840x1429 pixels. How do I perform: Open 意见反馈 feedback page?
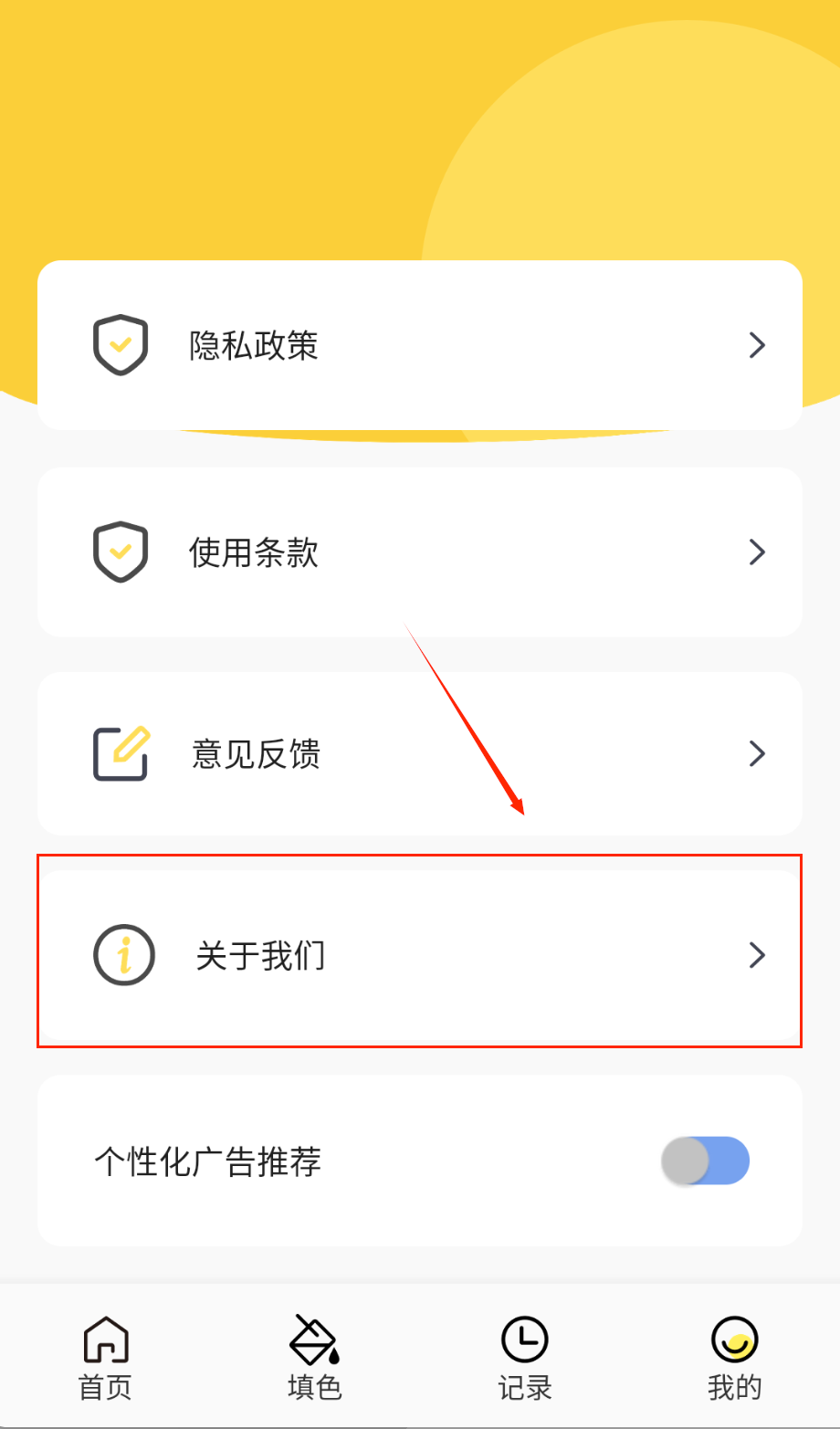tap(419, 753)
